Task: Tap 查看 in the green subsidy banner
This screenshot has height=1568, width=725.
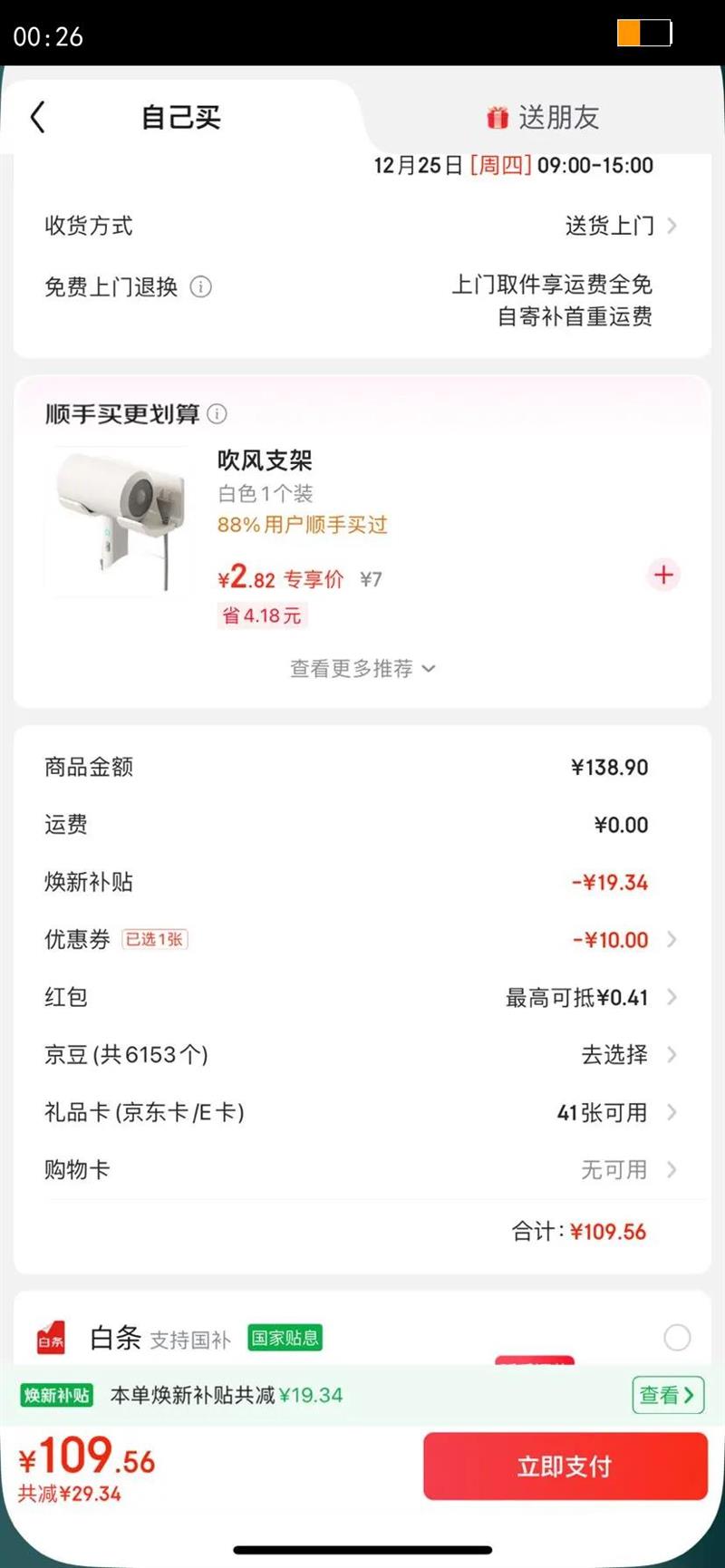Action: click(667, 1396)
